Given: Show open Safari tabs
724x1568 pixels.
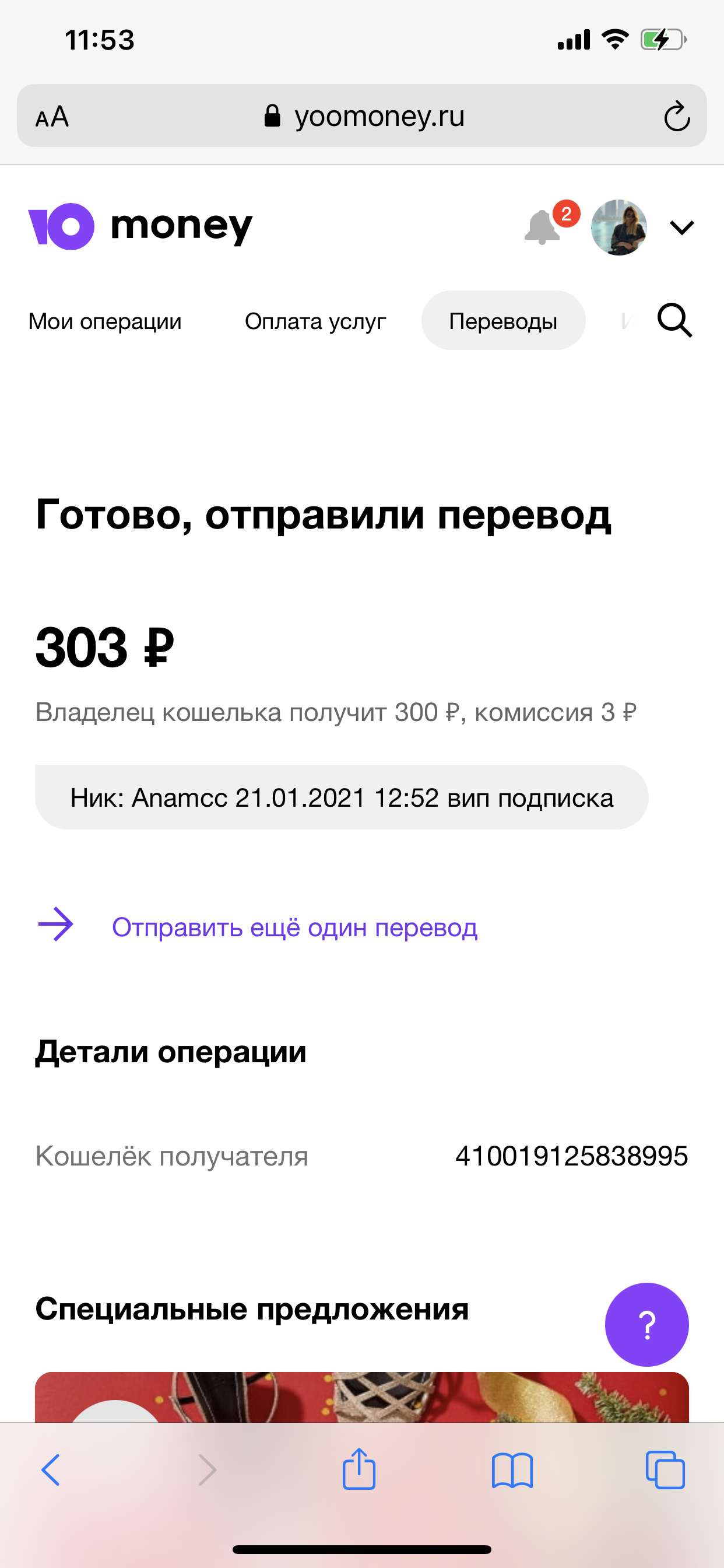Looking at the screenshot, I should 665,1470.
